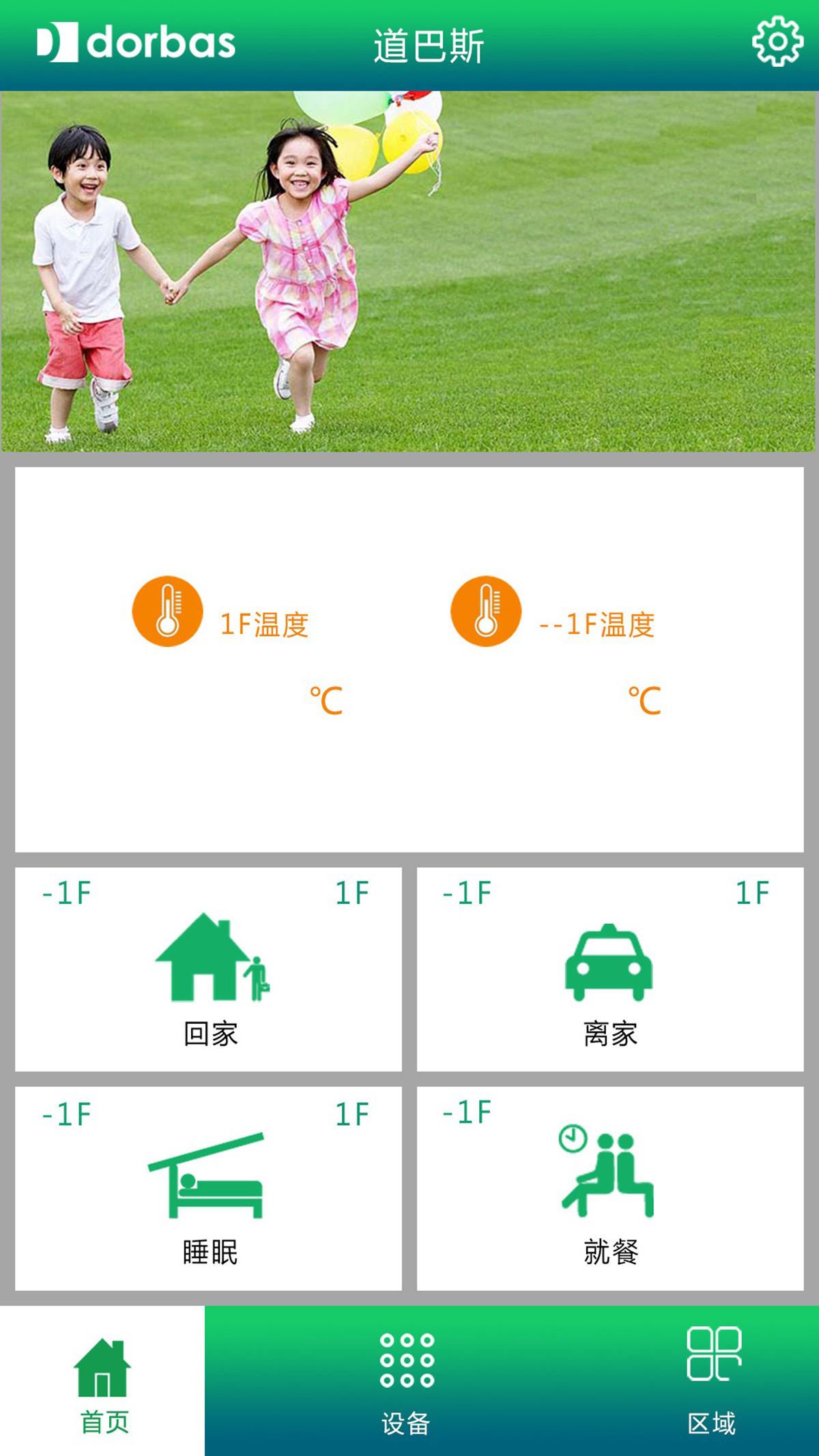Screen dimensions: 819x1456
Task: Open settings gear icon
Action: (x=777, y=42)
